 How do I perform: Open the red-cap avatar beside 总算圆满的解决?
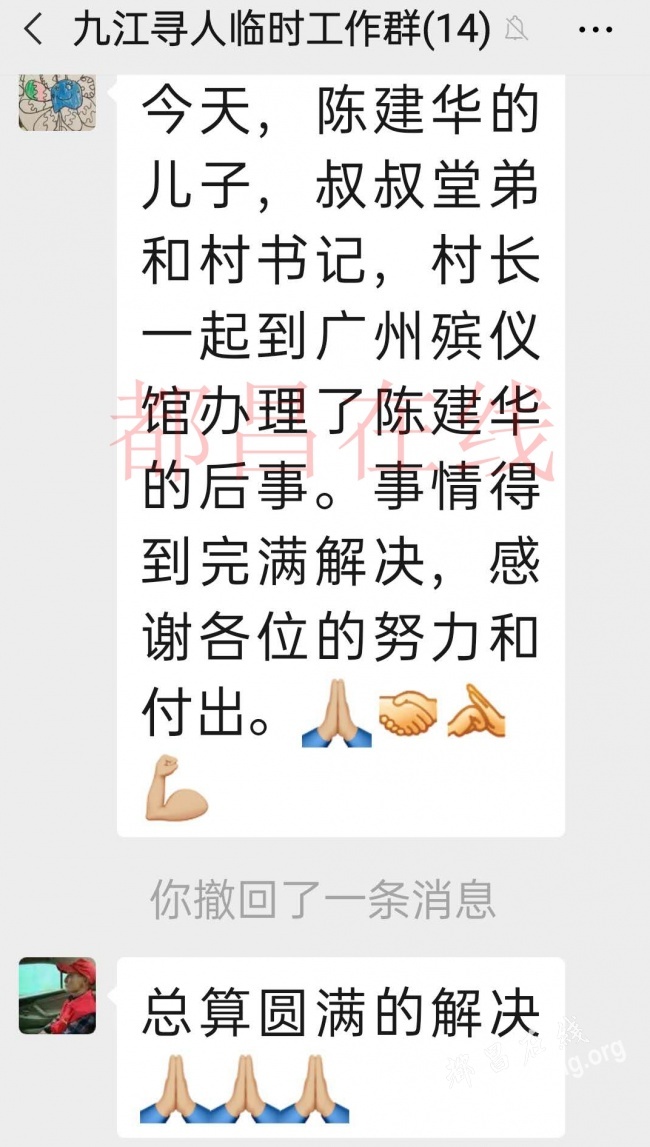(57, 995)
